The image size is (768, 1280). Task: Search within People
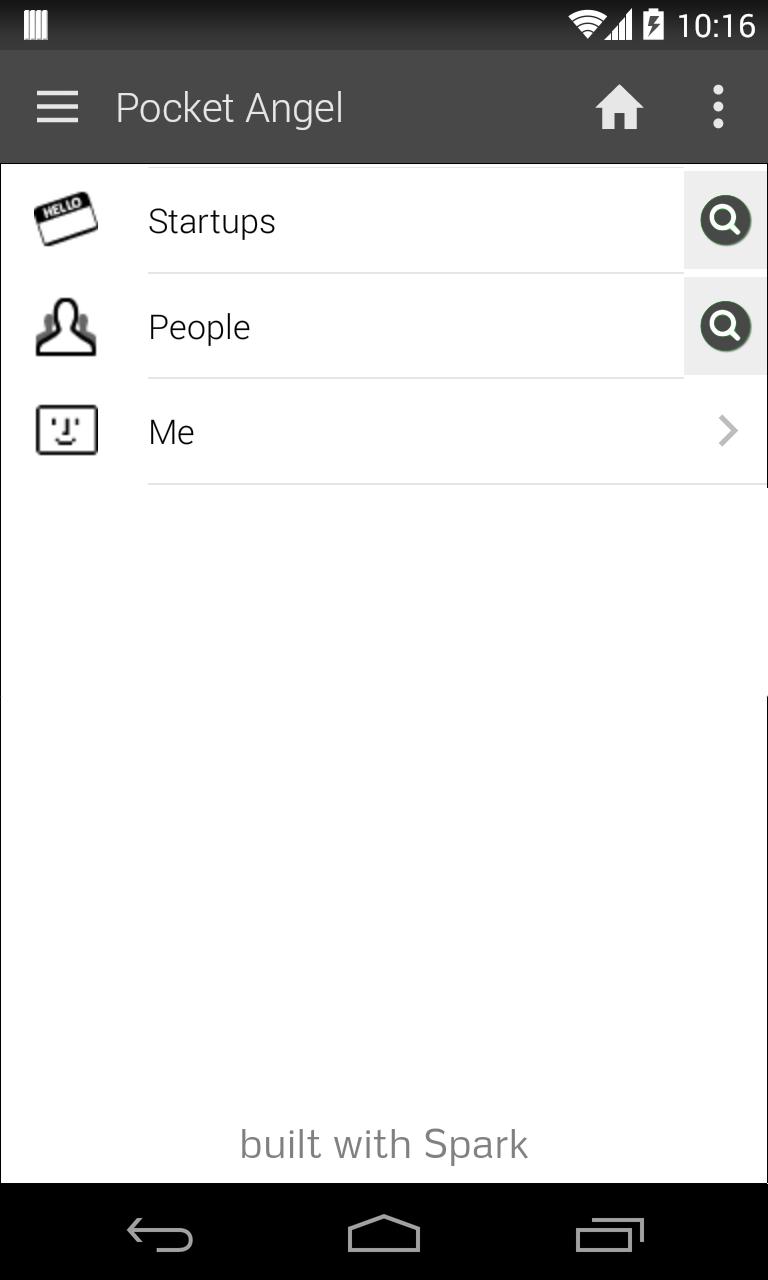725,326
